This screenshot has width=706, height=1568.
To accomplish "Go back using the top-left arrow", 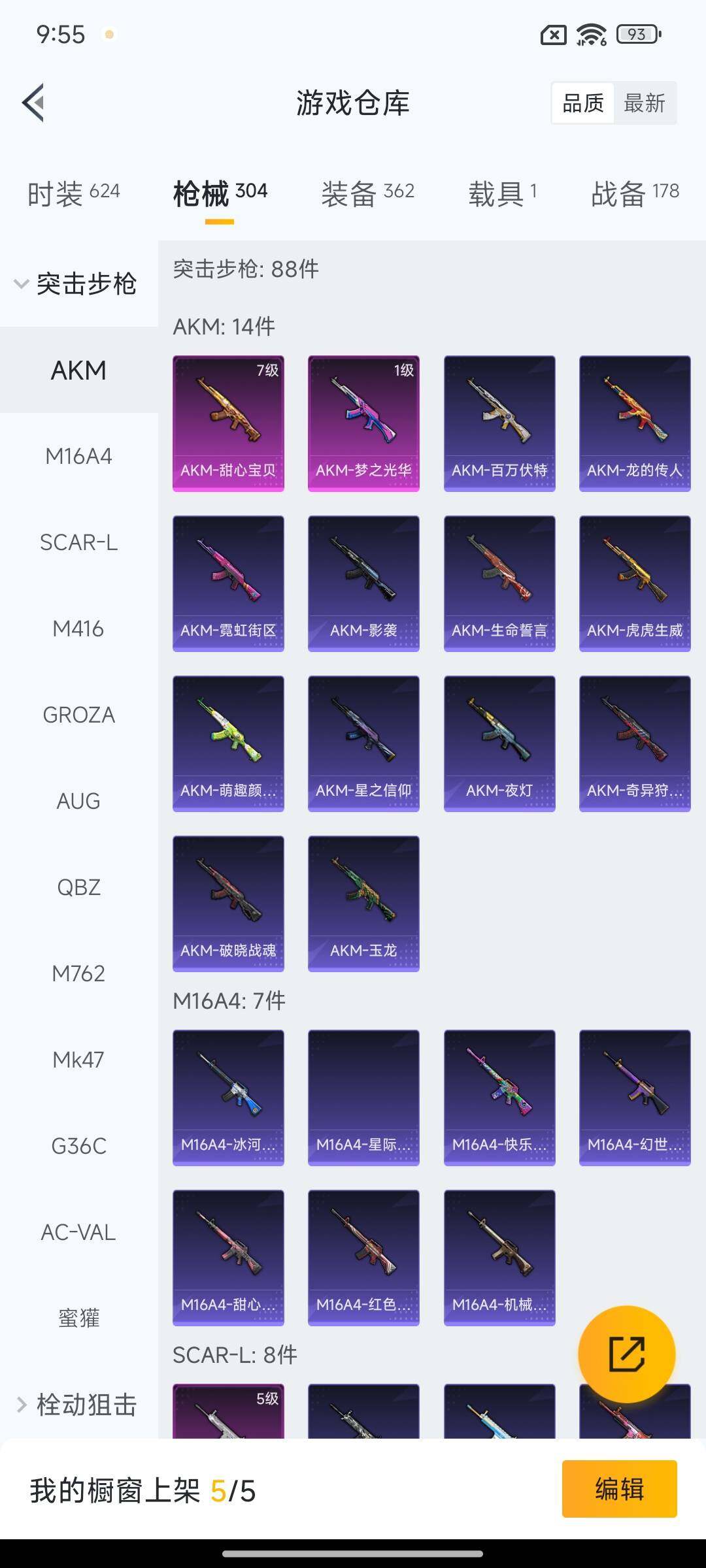I will pos(34,103).
